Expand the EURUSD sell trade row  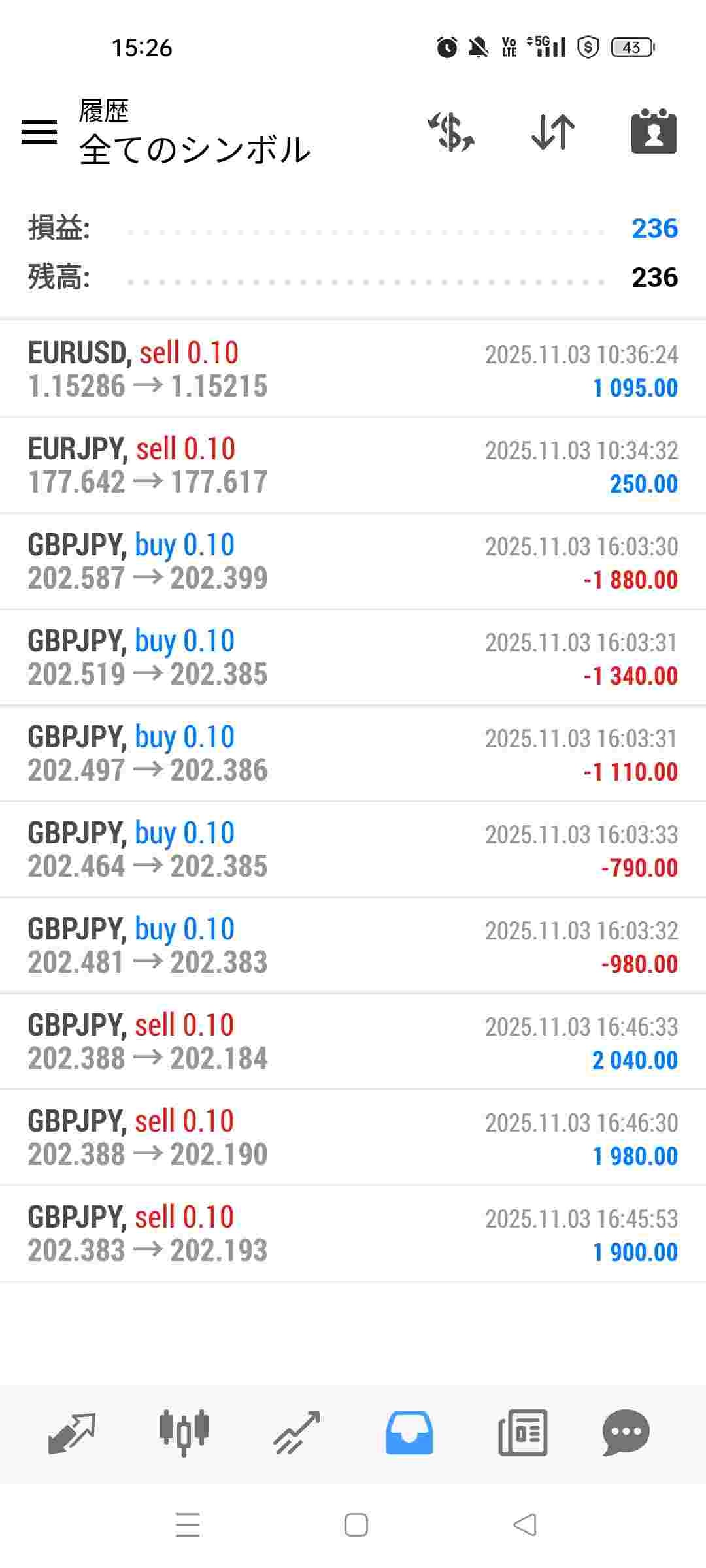pyautogui.click(x=353, y=370)
